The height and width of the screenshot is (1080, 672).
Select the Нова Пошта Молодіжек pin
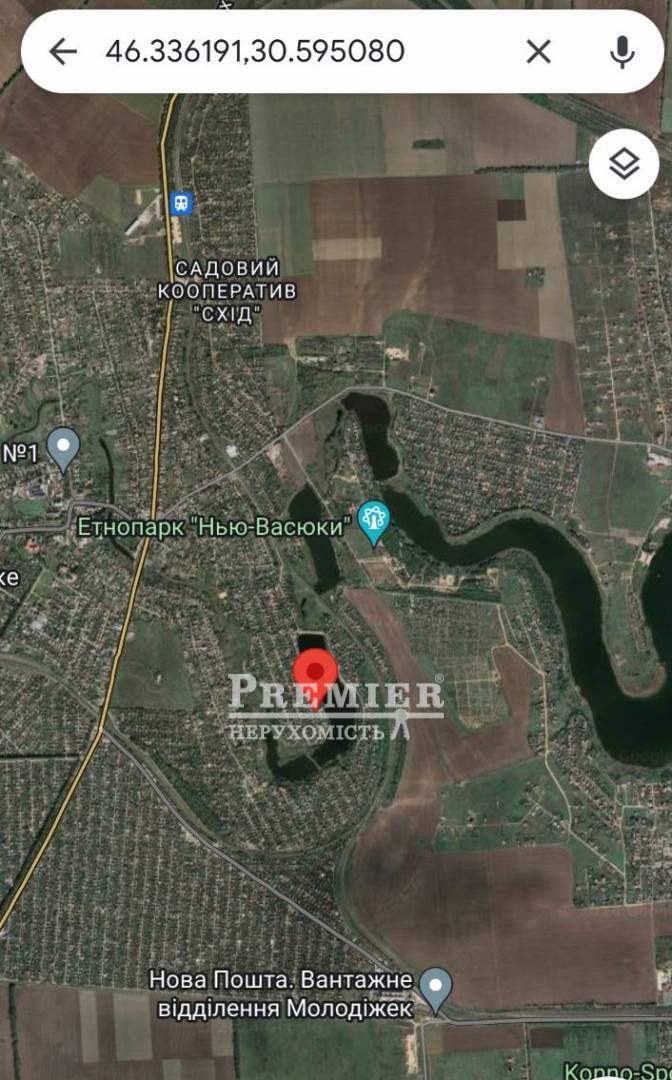435,987
